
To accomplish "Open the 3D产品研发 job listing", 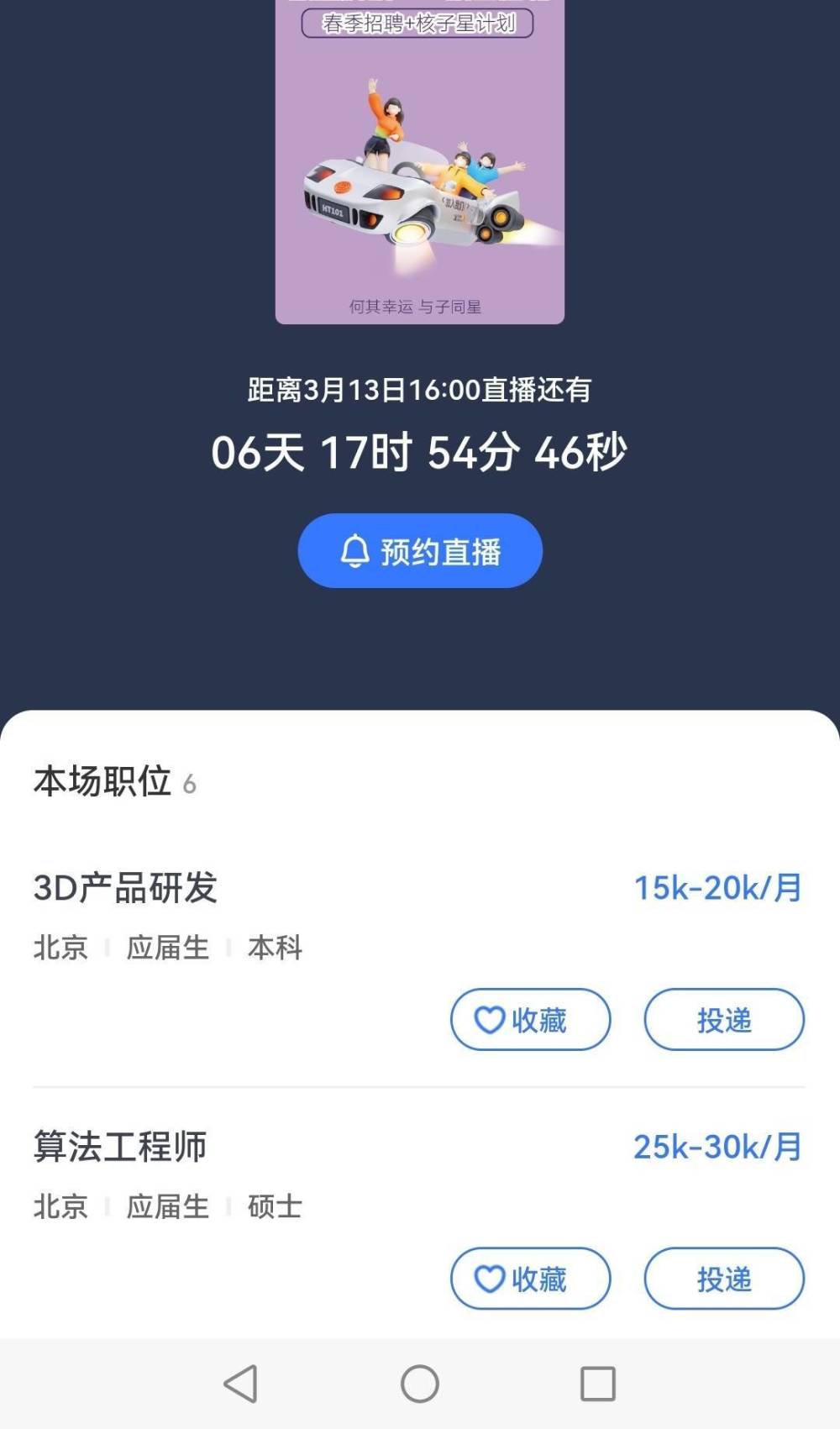I will pyautogui.click(x=126, y=889).
